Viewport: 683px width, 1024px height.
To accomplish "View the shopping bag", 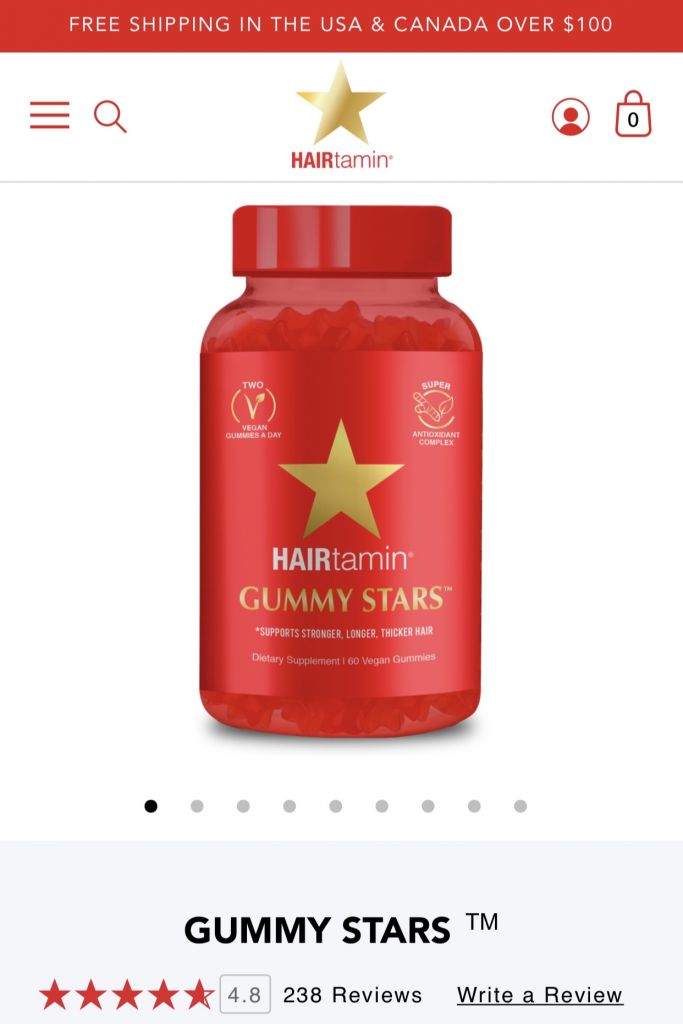I will (633, 115).
